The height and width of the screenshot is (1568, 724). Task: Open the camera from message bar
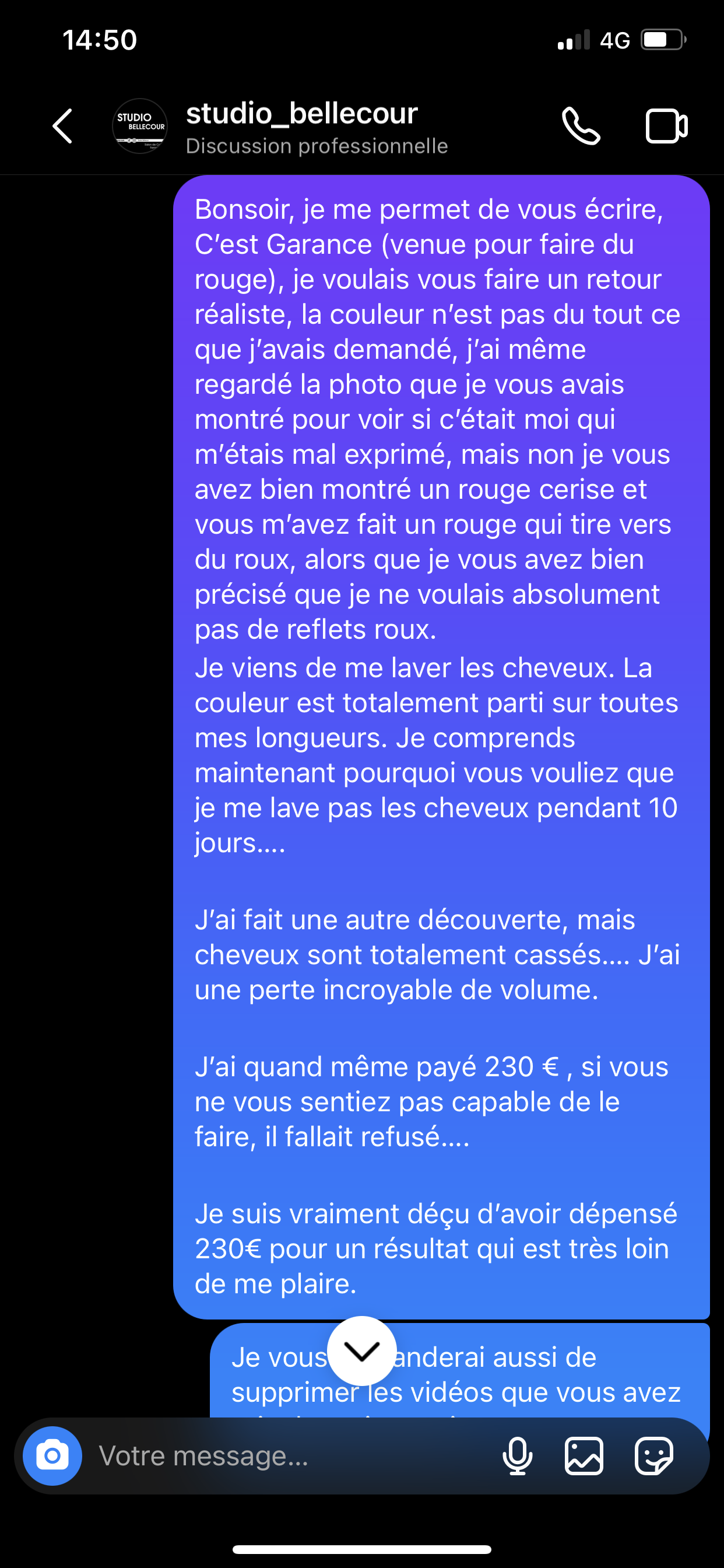click(x=52, y=1456)
